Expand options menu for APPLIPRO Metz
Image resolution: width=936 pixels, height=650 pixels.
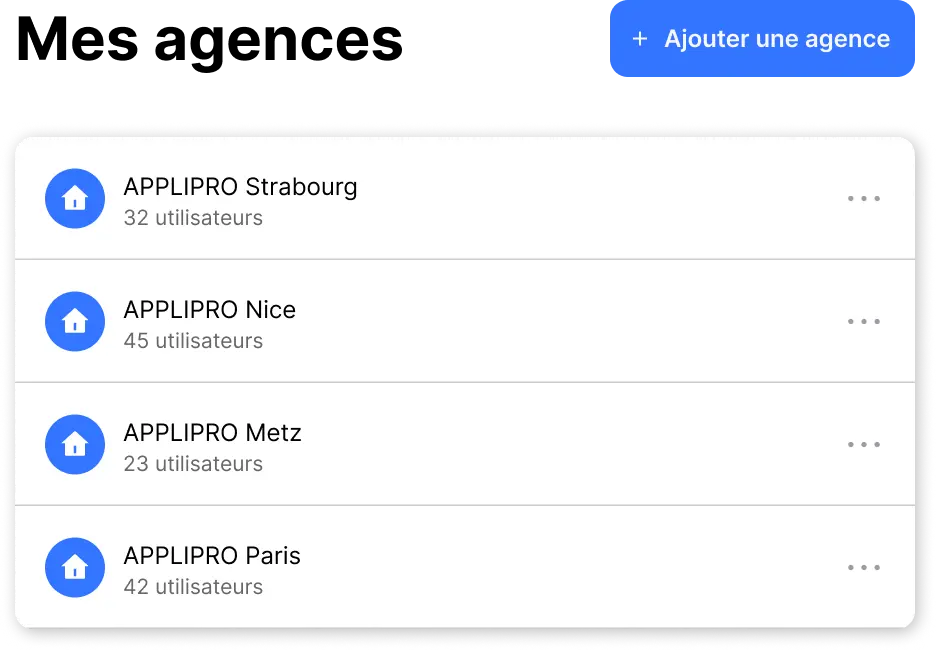tap(863, 445)
